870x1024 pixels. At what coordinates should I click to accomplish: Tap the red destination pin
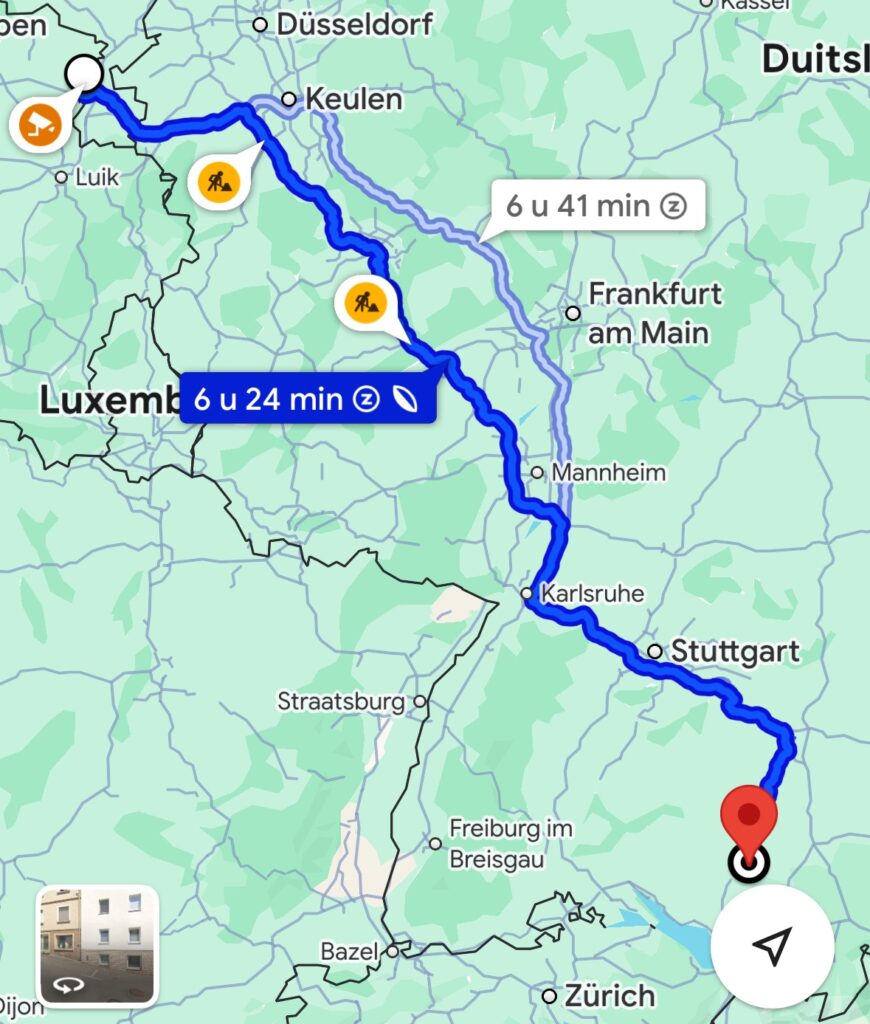(x=749, y=815)
